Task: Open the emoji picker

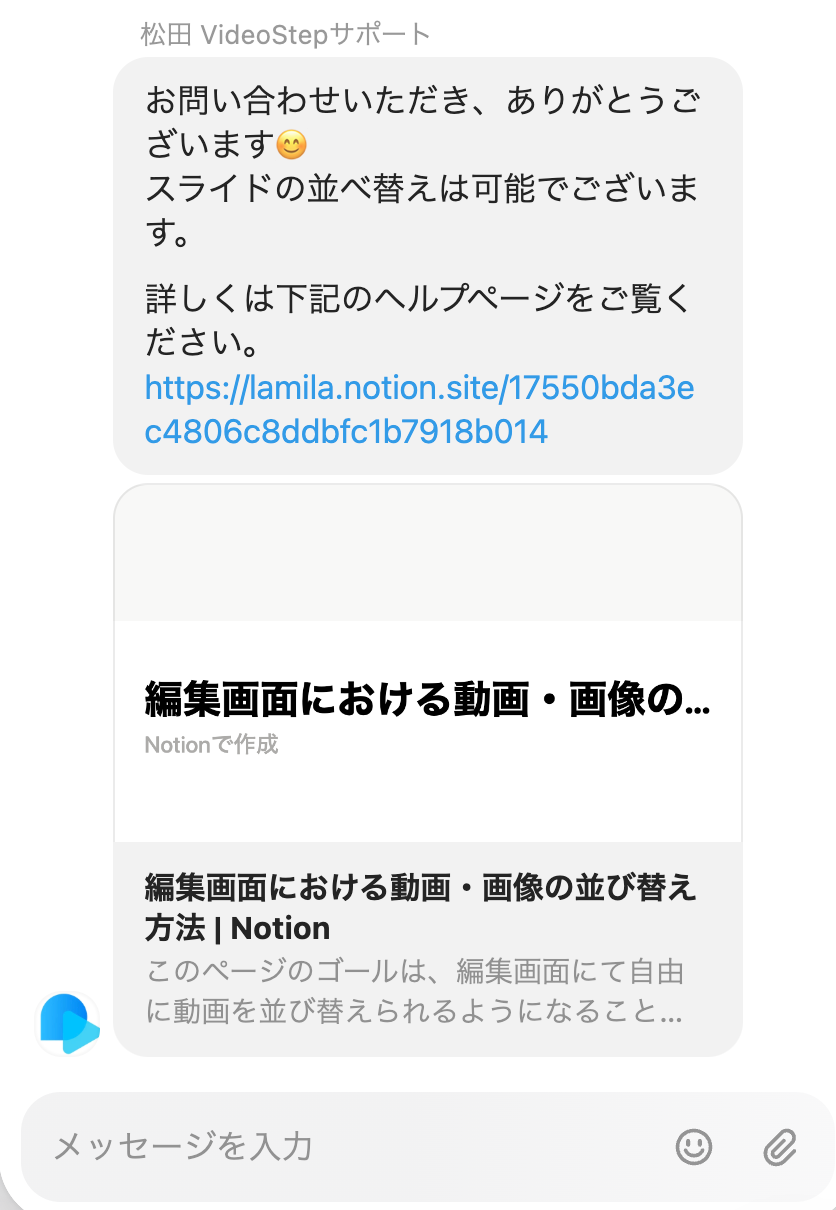Action: pyautogui.click(x=694, y=1146)
